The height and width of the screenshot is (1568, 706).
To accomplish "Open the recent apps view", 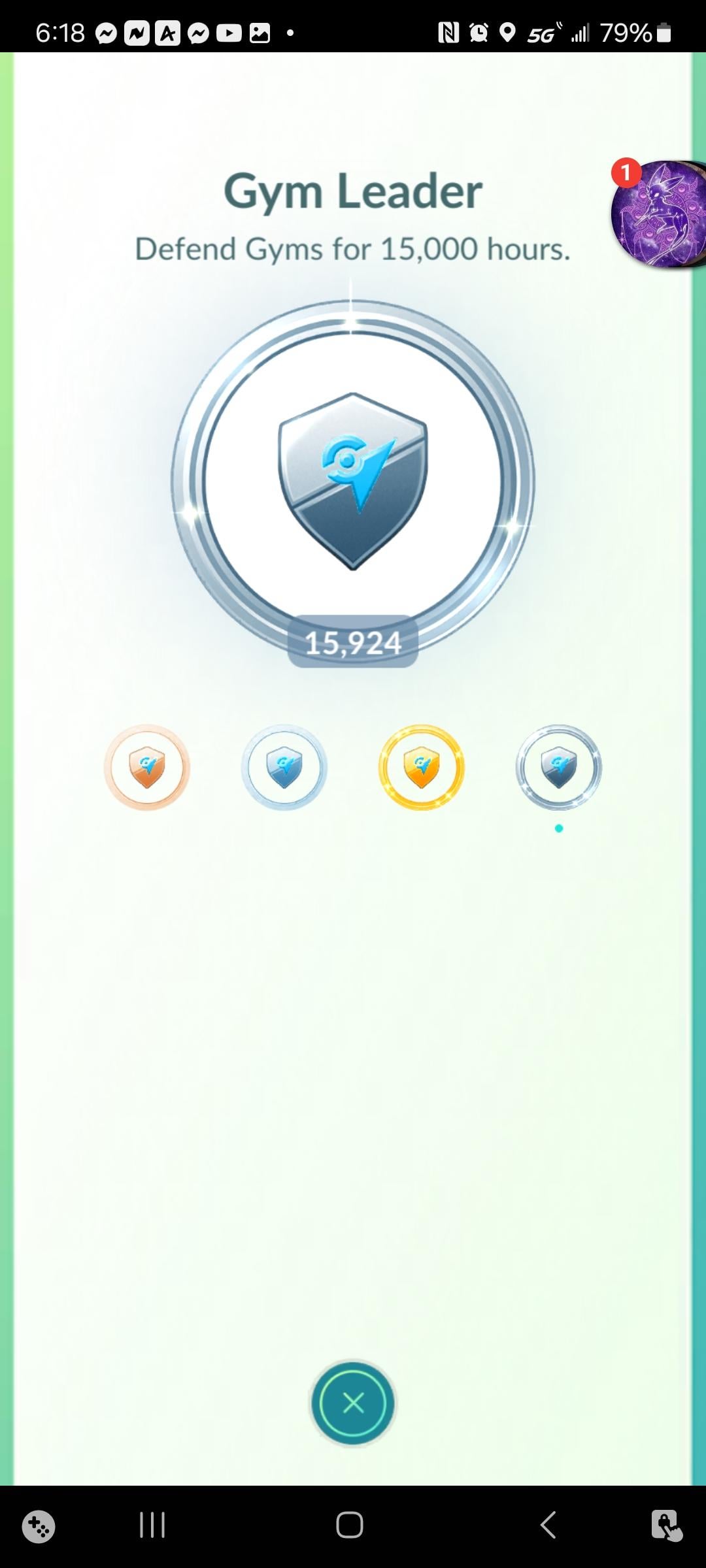I will pyautogui.click(x=152, y=1526).
